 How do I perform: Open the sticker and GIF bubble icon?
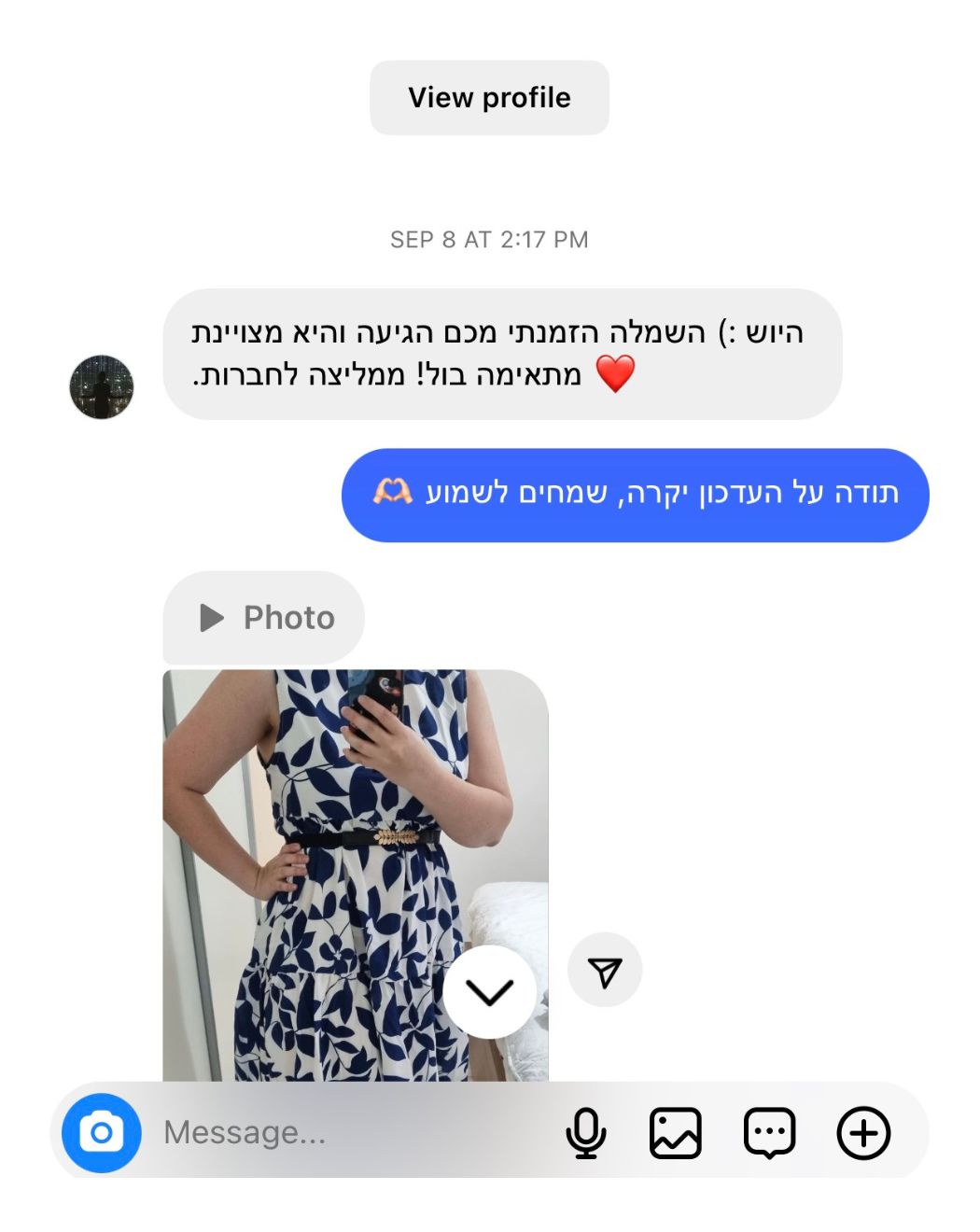(769, 1133)
